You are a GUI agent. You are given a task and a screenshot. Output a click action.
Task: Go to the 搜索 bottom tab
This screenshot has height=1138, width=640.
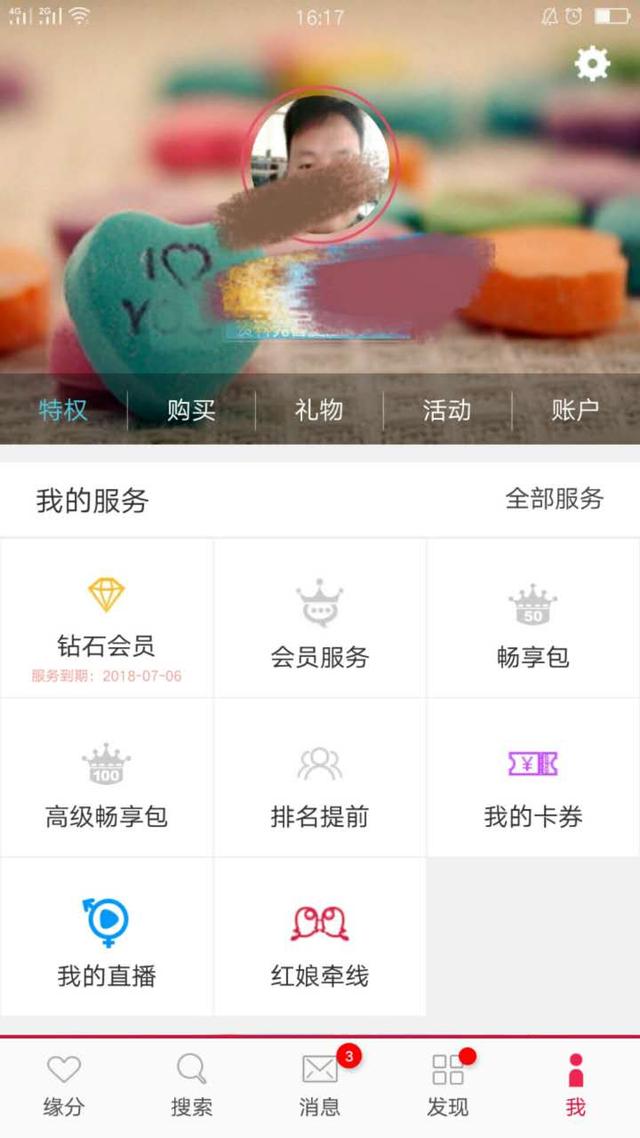click(192, 1085)
